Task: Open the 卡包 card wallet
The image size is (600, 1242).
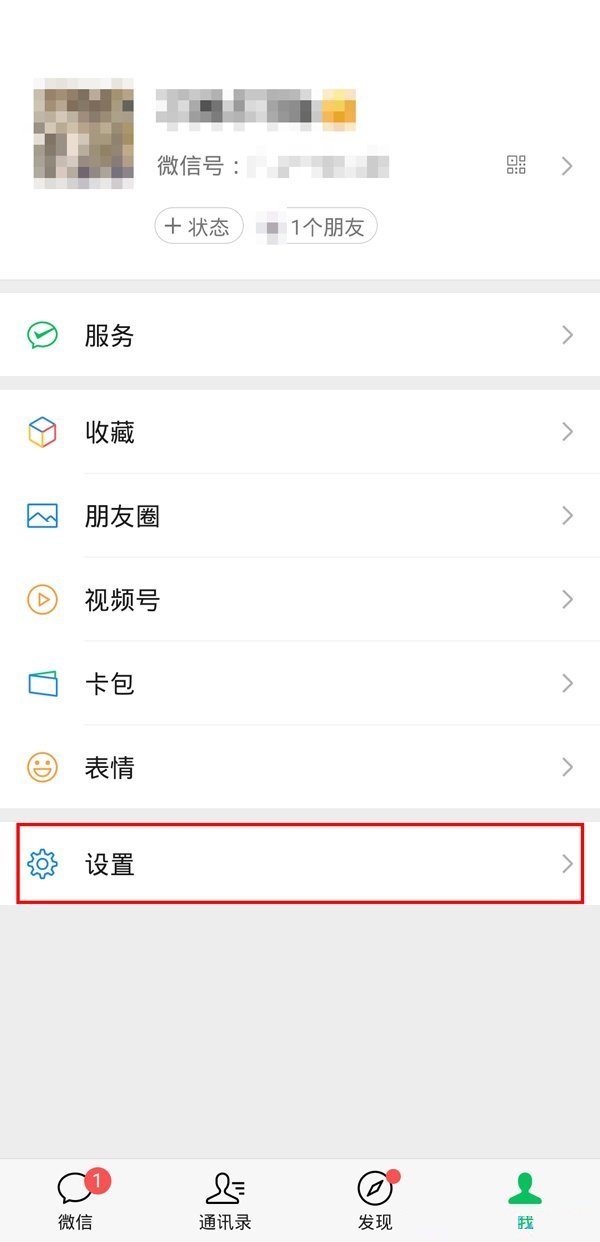Action: pyautogui.click(x=300, y=684)
